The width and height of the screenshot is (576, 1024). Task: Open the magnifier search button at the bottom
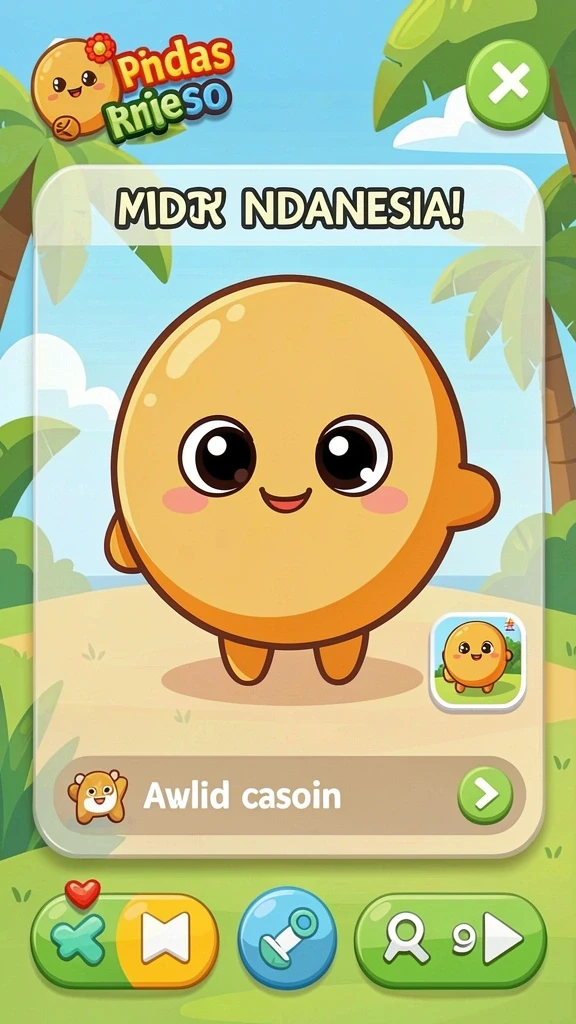407,938
